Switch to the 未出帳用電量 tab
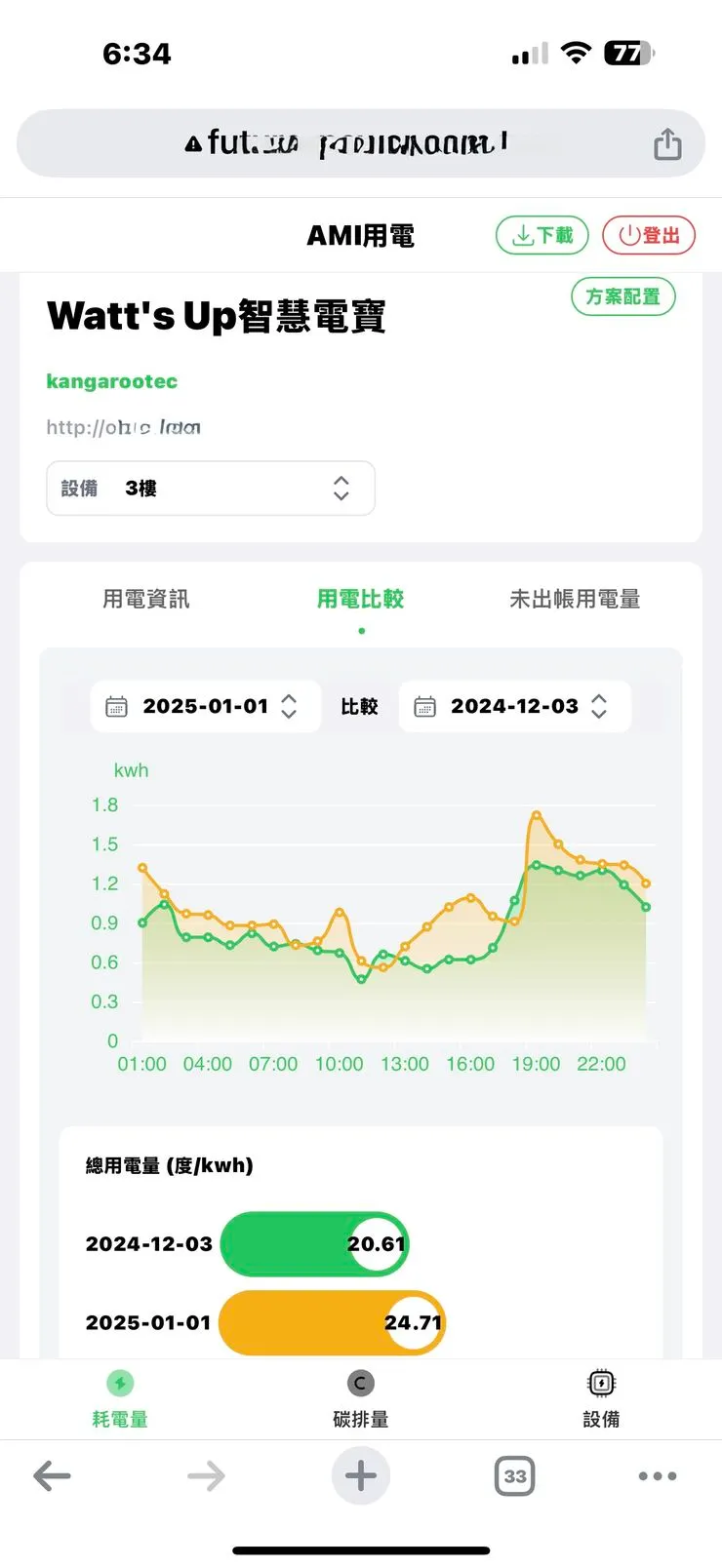The image size is (722, 1568). click(x=576, y=599)
